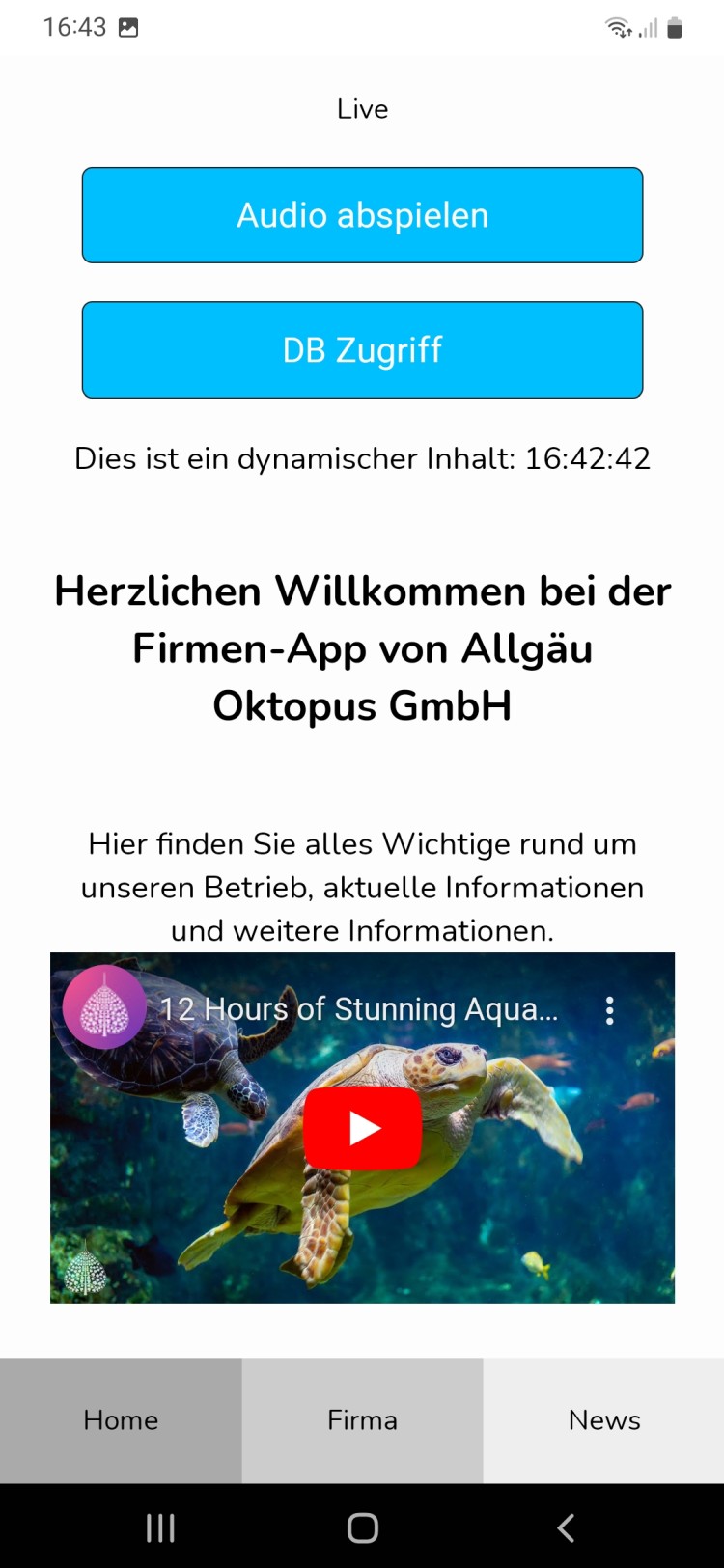The image size is (724, 1568).
Task: Open the video's three-dot menu
Action: pyautogui.click(x=609, y=1010)
